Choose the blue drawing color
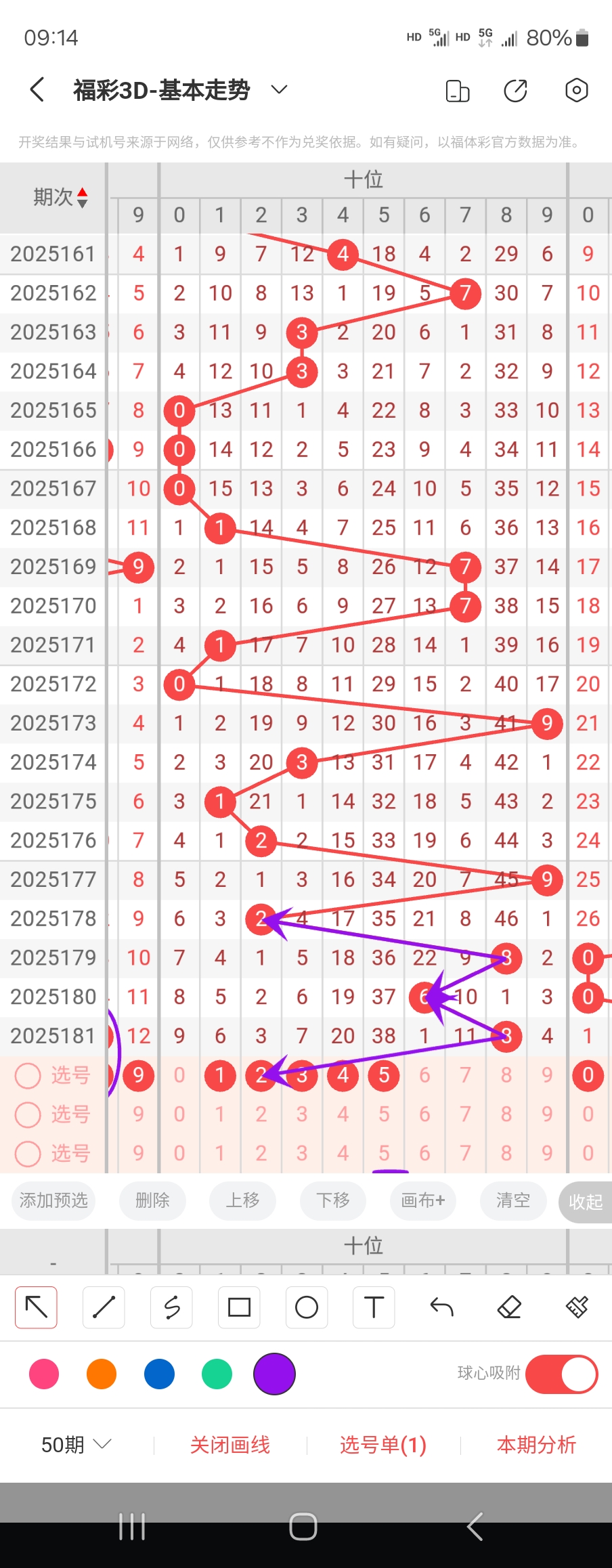 click(159, 1374)
